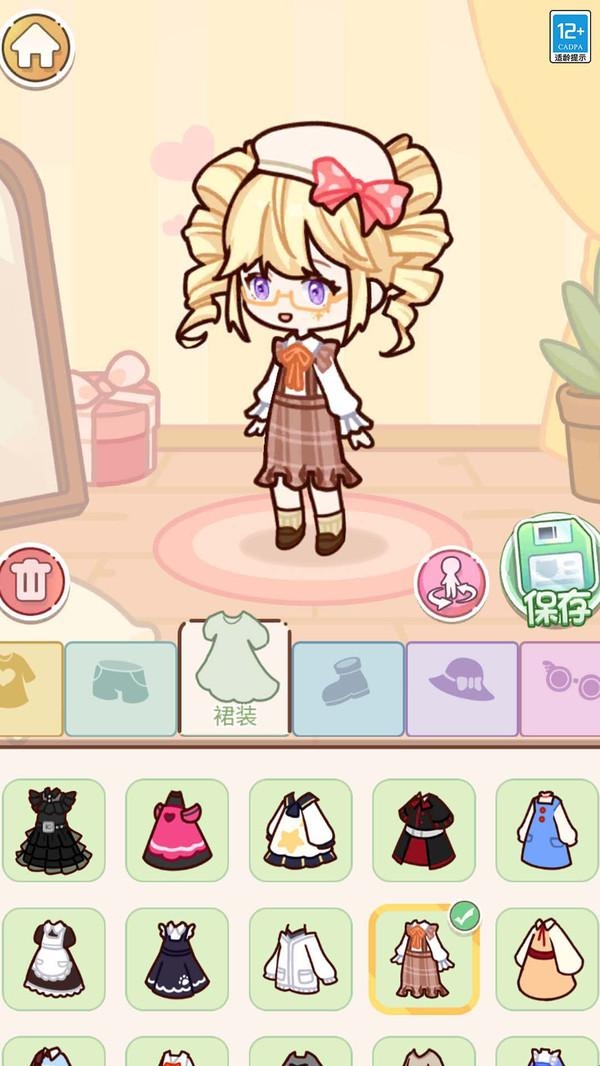This screenshot has height=1066, width=600.
Task: Rotate the character with the pink turn button
Action: (451, 580)
